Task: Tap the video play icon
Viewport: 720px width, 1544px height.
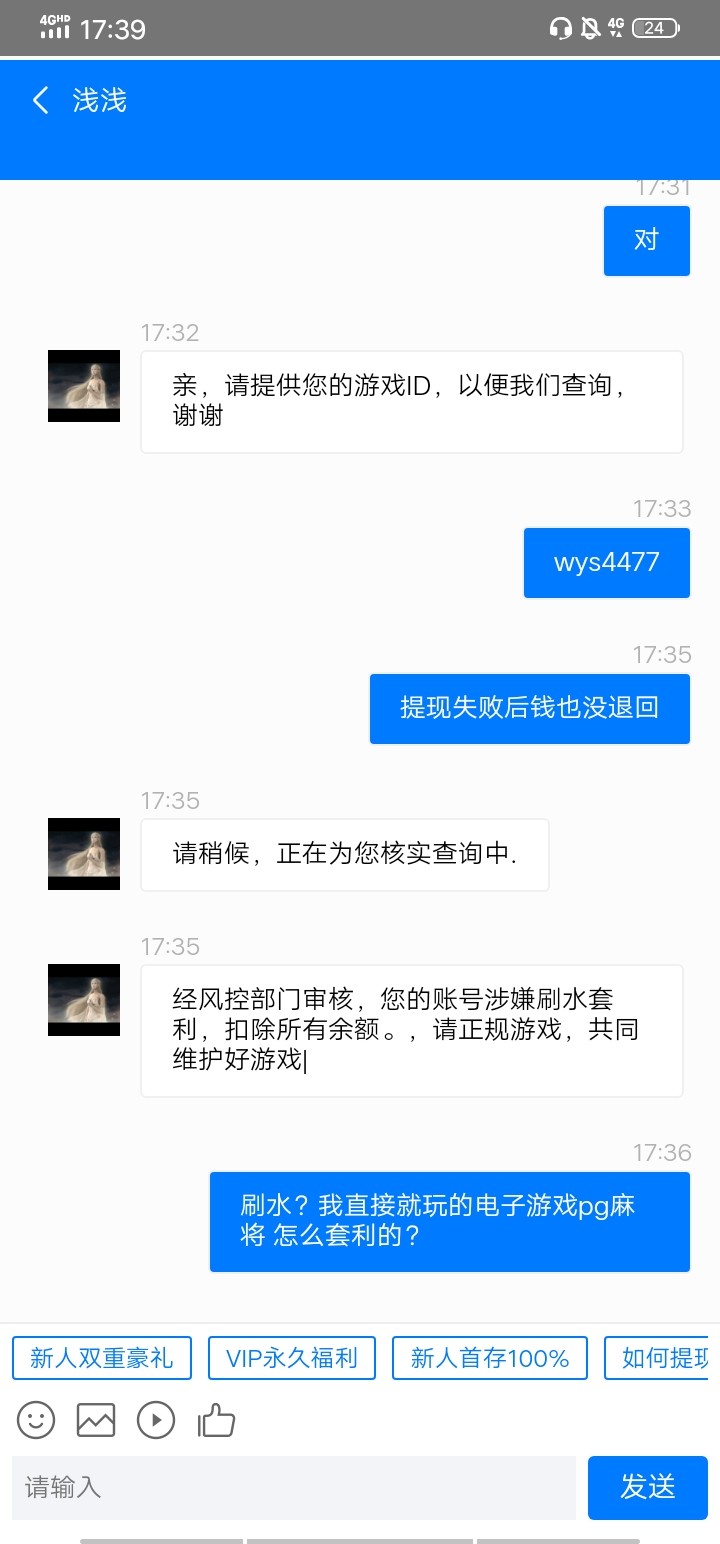Action: pos(156,1420)
